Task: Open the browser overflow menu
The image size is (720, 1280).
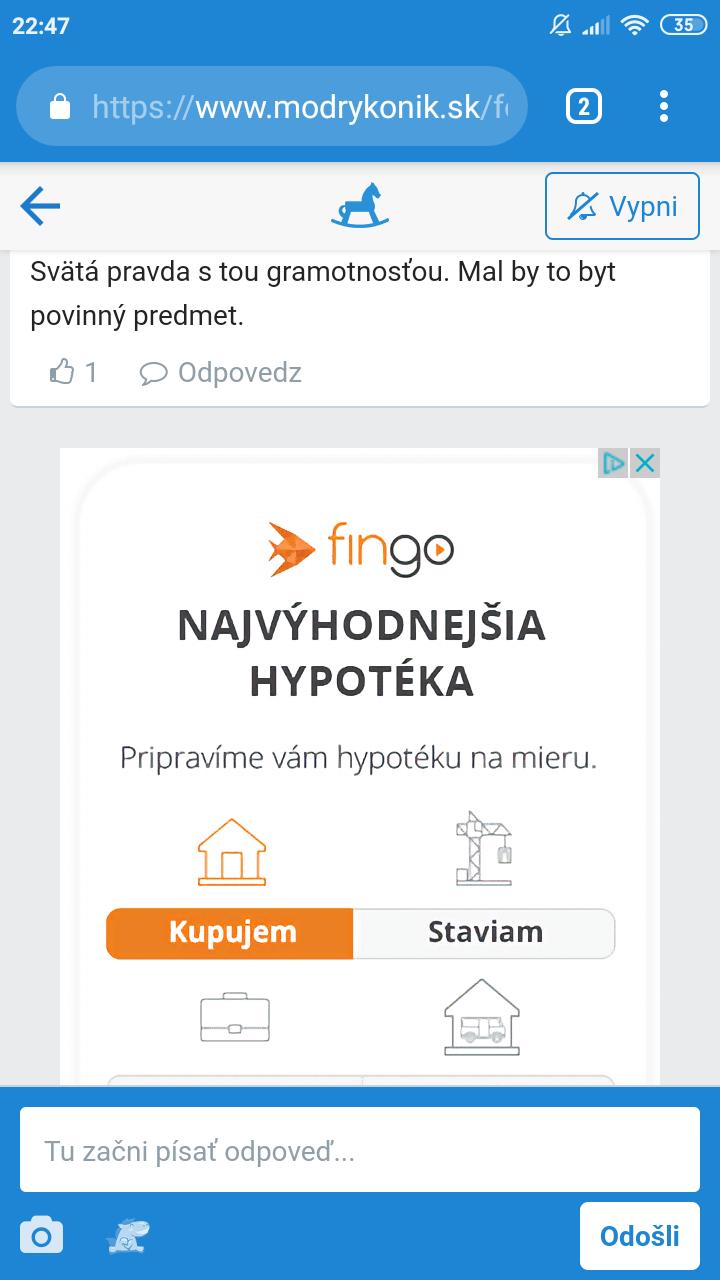Action: click(664, 106)
